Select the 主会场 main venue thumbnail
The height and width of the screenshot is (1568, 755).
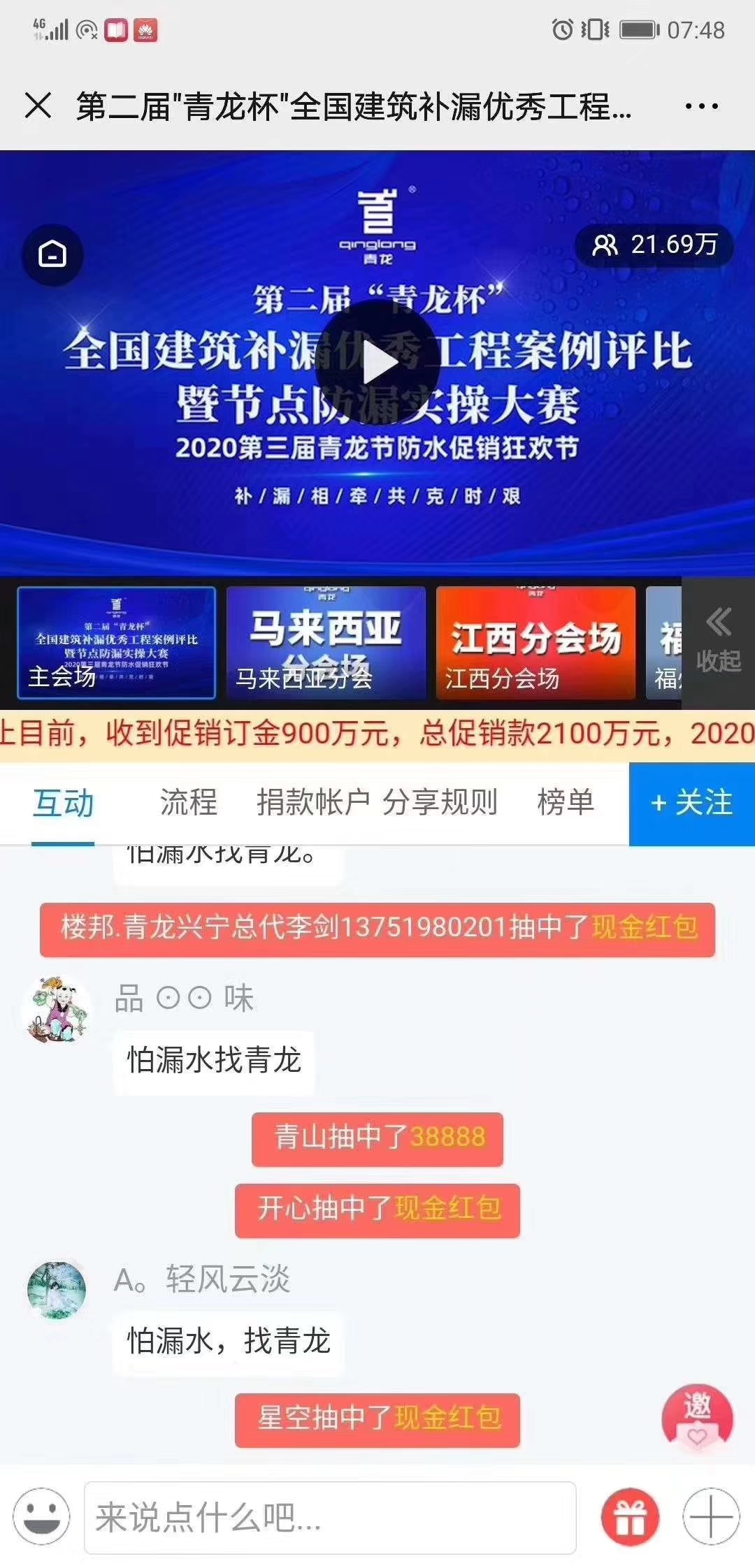[115, 643]
